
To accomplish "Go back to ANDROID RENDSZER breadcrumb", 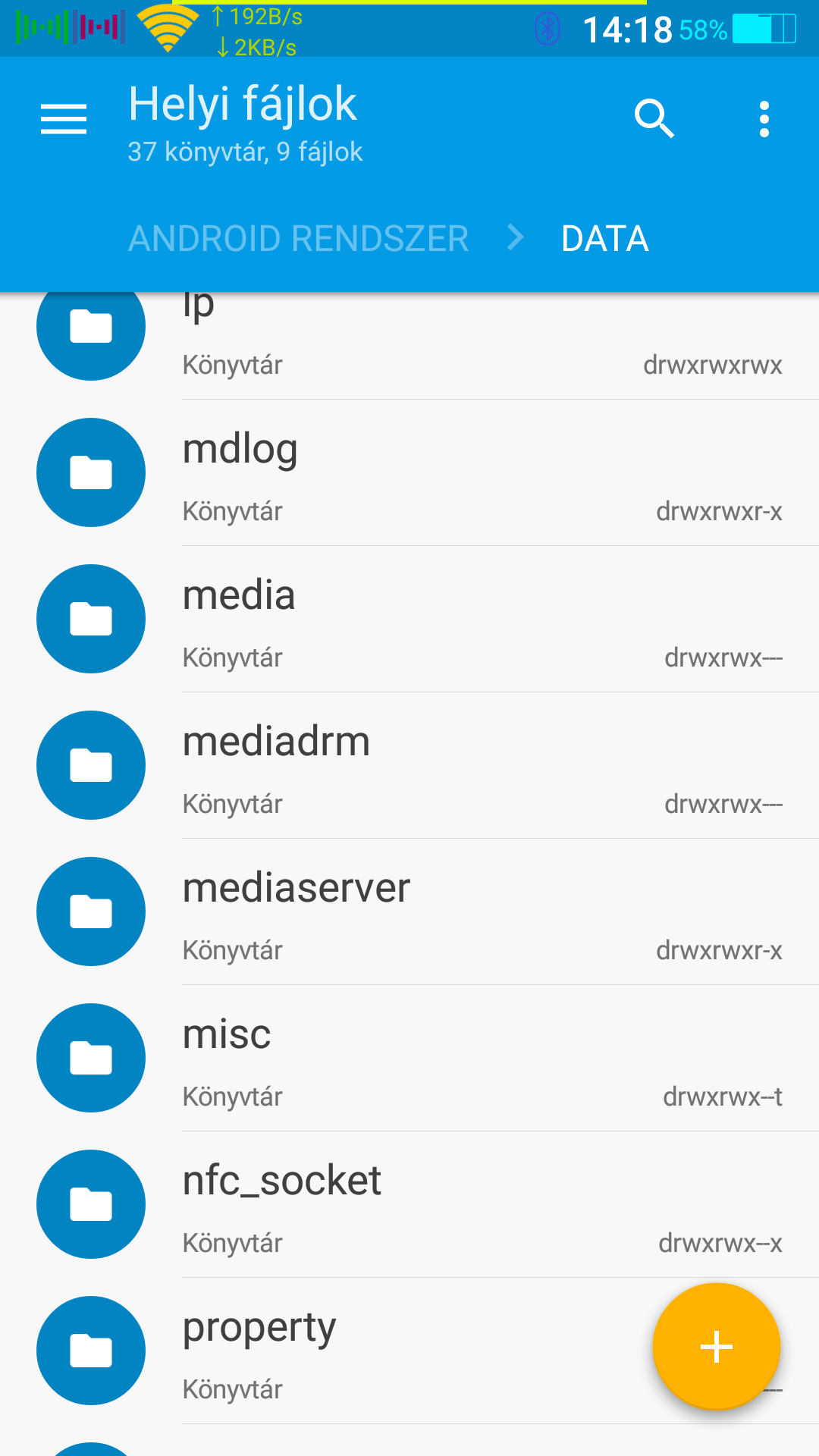I will tap(298, 239).
